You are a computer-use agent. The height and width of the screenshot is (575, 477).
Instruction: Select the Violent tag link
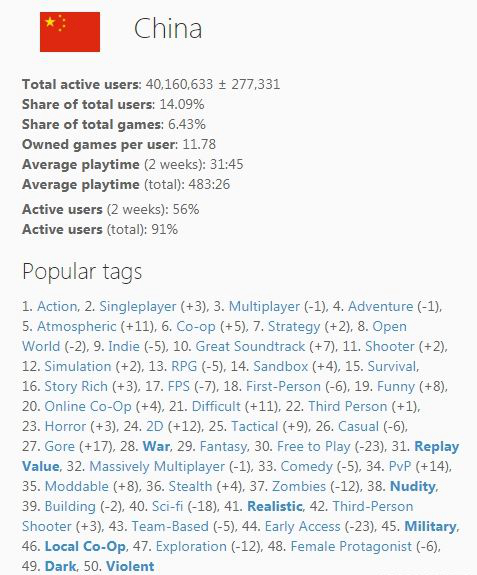(x=130, y=567)
